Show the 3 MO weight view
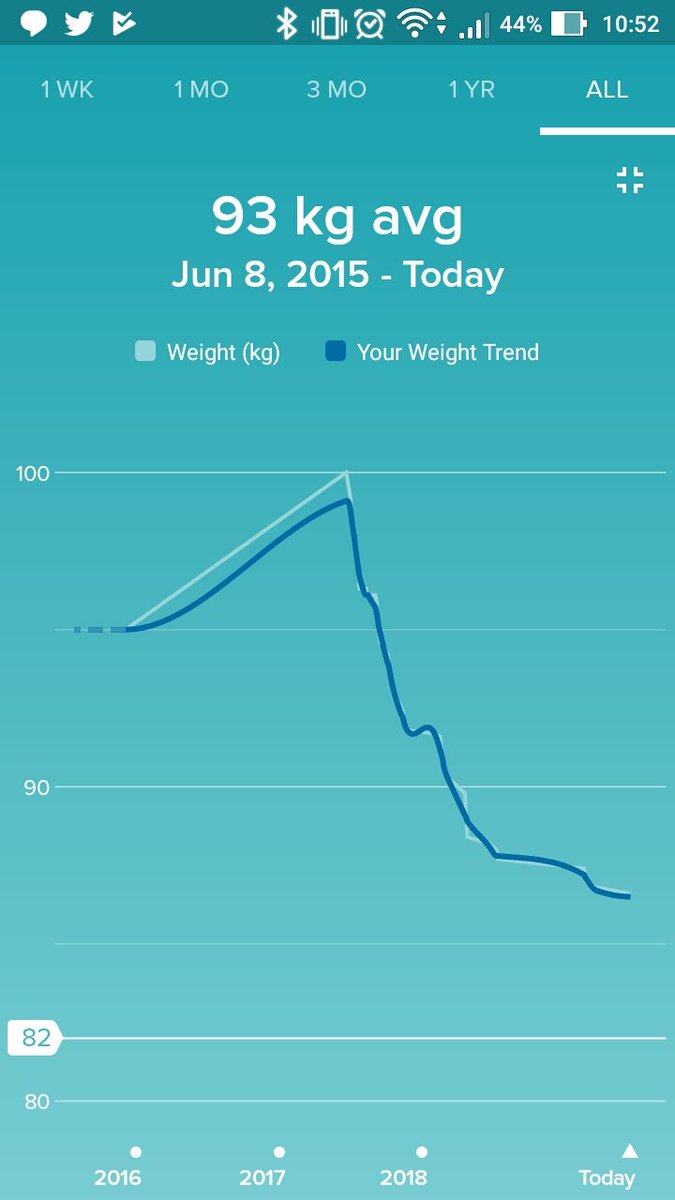Image resolution: width=675 pixels, height=1200 pixels. [336, 90]
